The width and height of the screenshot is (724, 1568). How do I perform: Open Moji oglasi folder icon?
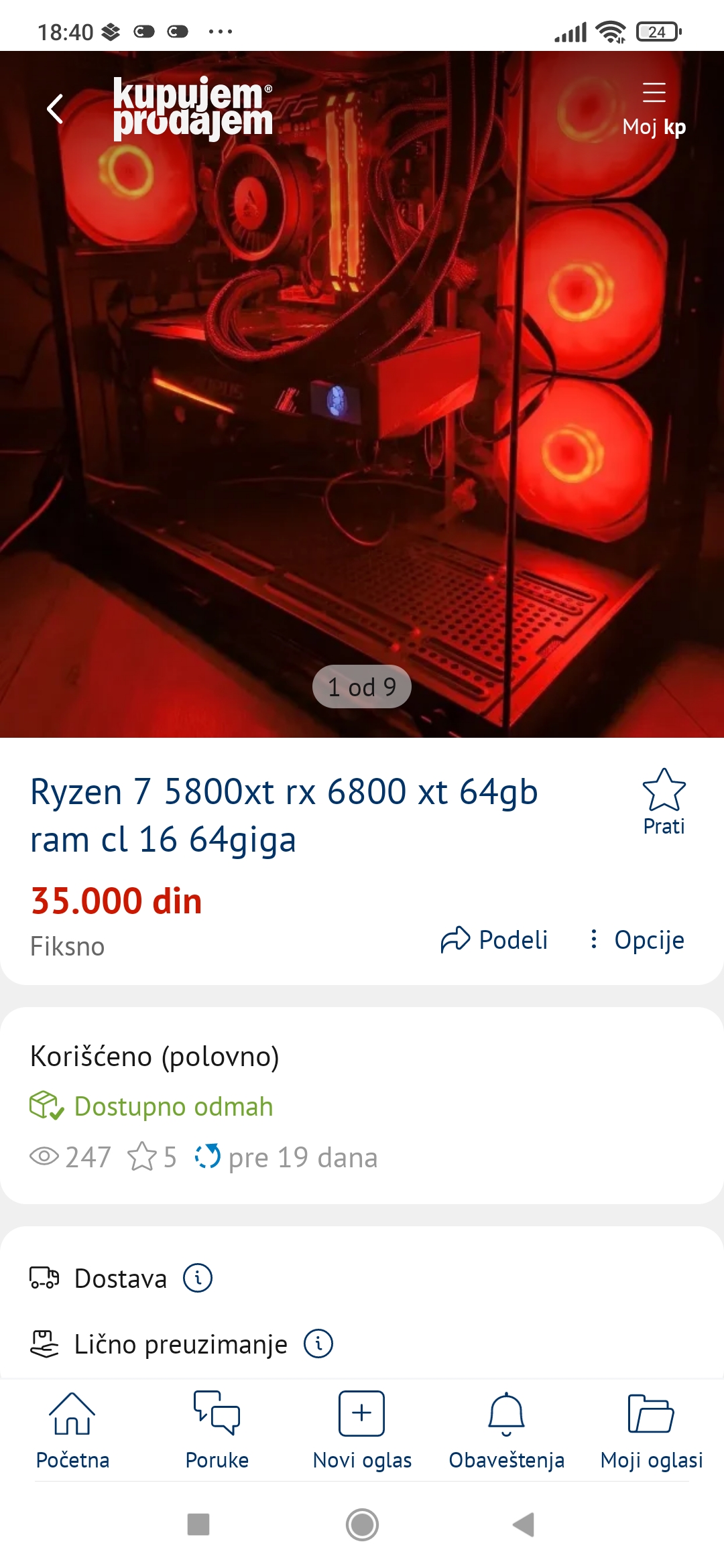tap(652, 1414)
